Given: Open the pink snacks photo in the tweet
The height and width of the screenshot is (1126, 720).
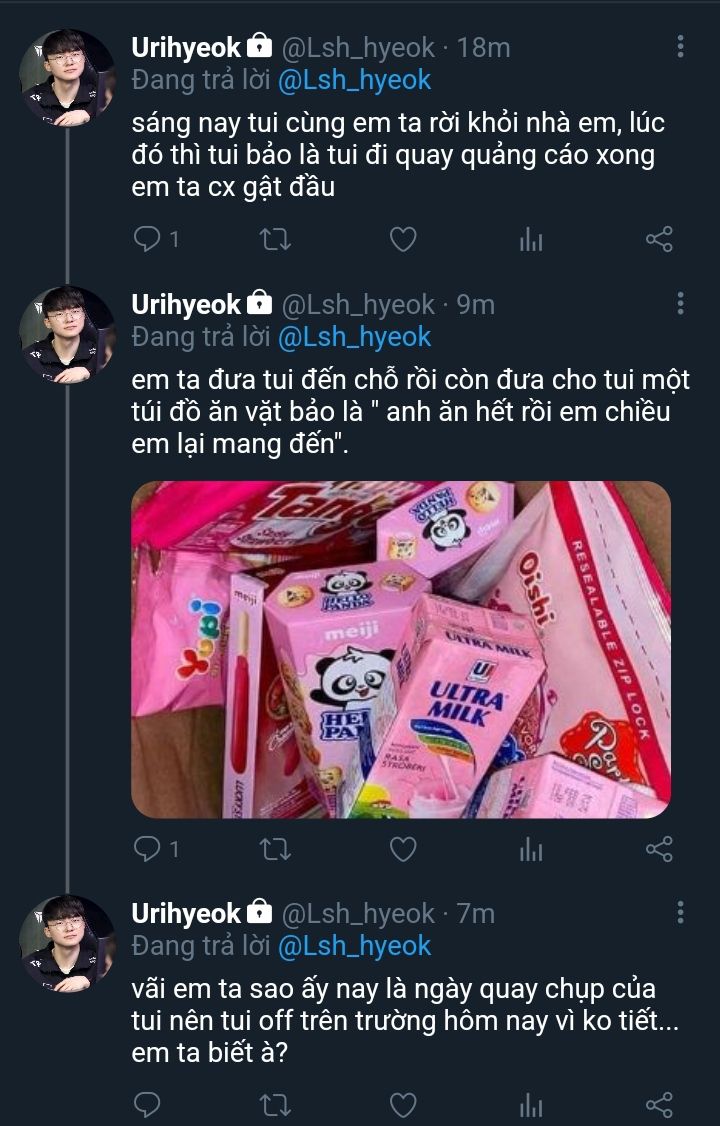Looking at the screenshot, I should [401, 649].
